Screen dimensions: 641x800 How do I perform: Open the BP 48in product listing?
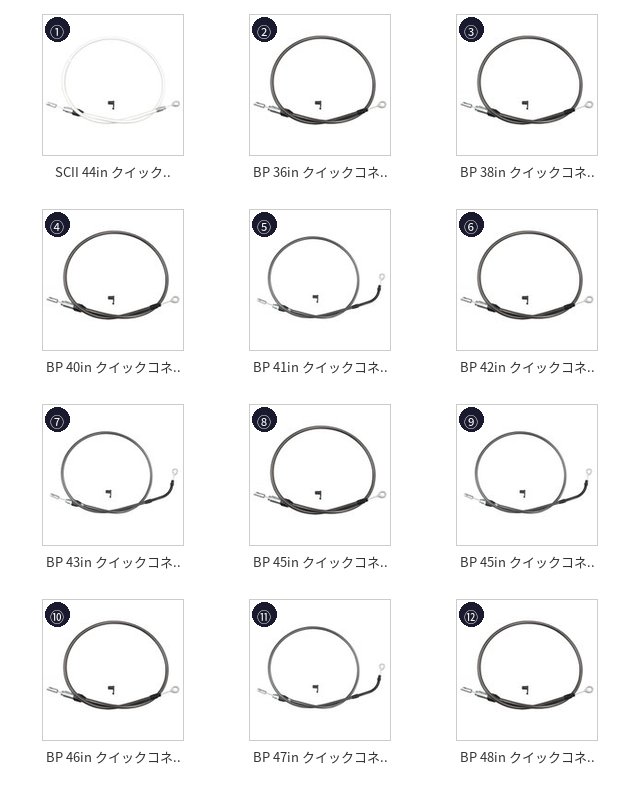pyautogui.click(x=527, y=670)
